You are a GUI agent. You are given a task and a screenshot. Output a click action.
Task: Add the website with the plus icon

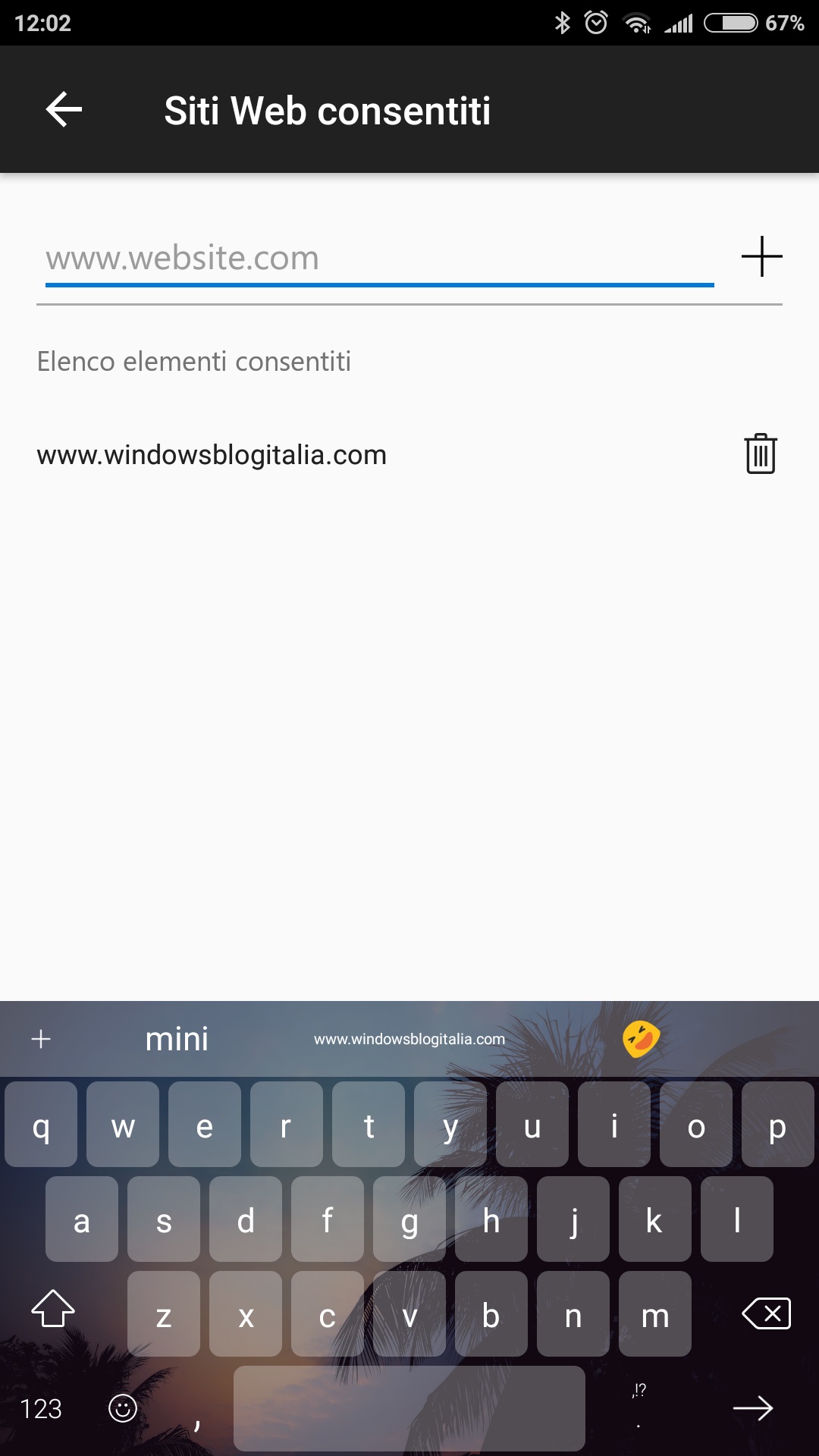(x=761, y=256)
